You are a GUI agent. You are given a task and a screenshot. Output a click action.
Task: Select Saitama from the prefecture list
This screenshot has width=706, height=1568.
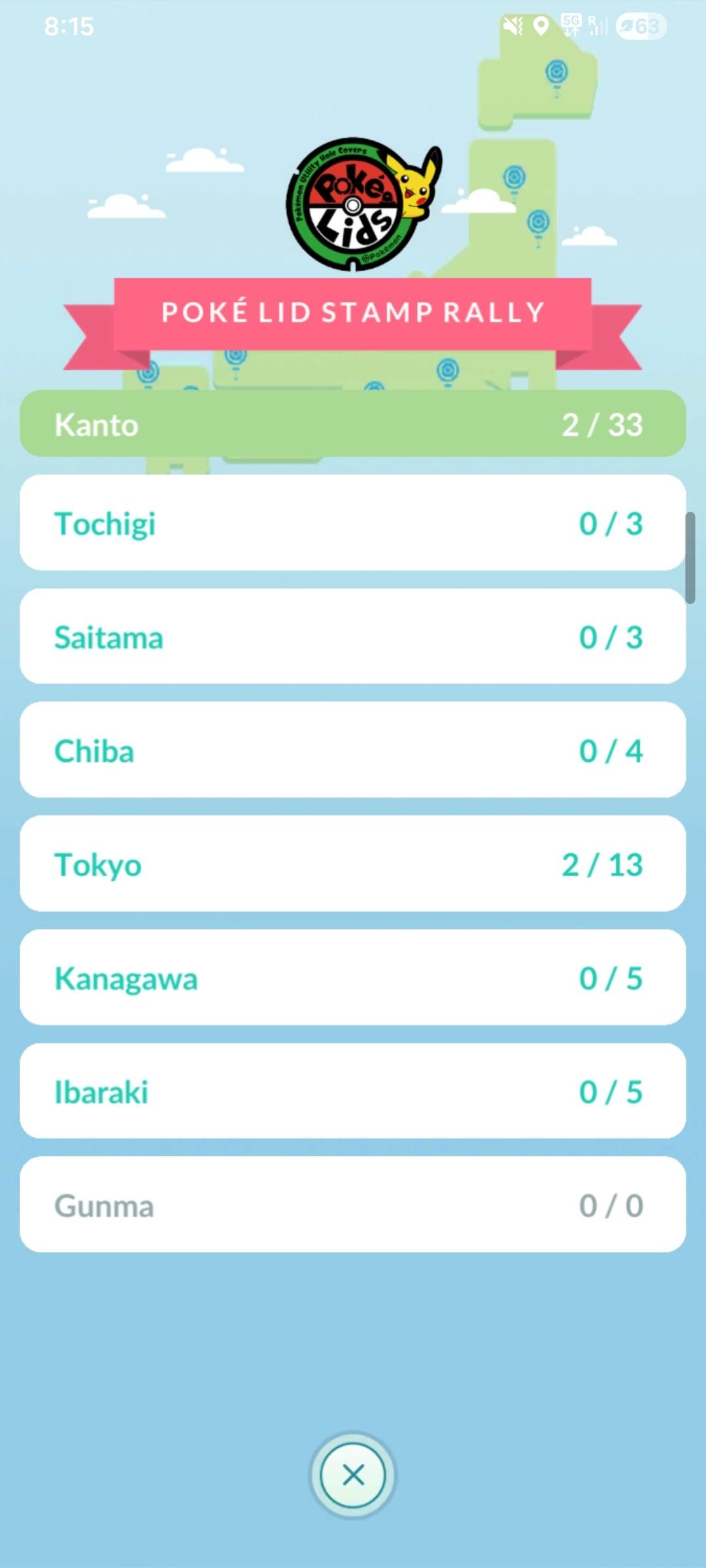(x=353, y=637)
